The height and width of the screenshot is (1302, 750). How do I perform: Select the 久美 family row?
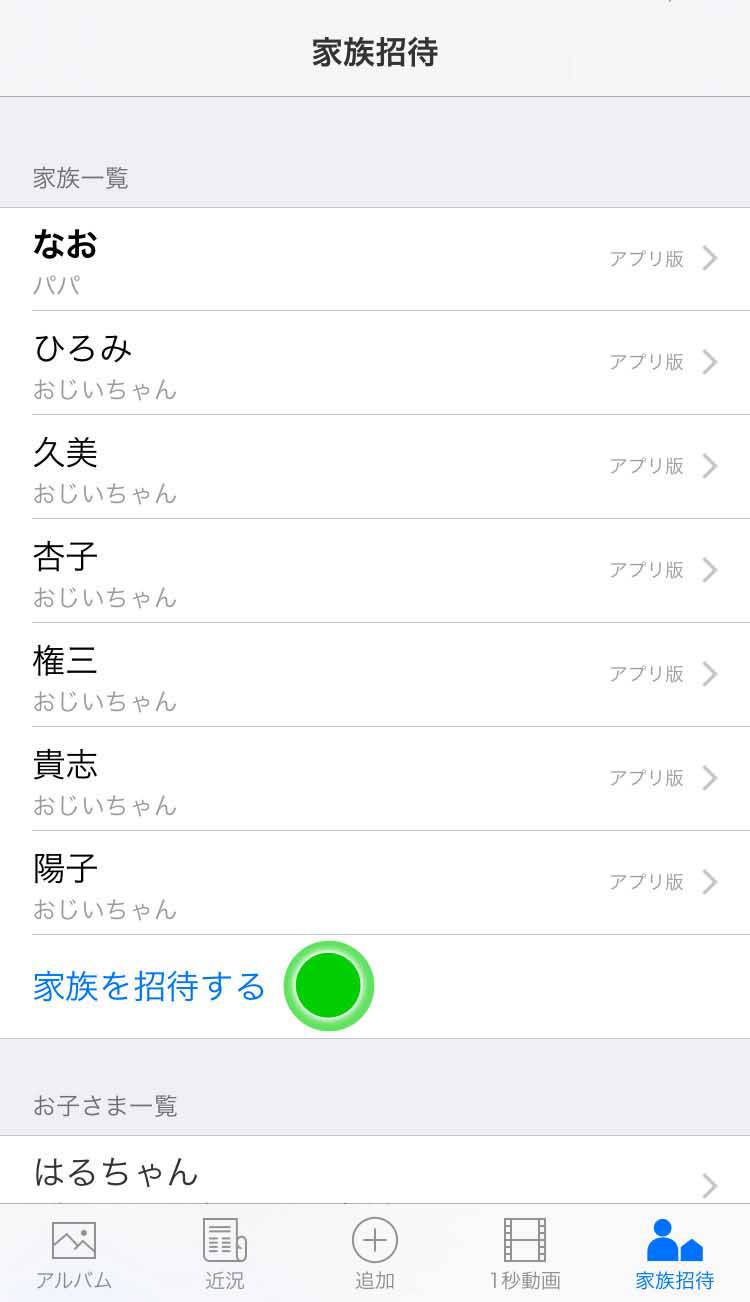point(375,467)
